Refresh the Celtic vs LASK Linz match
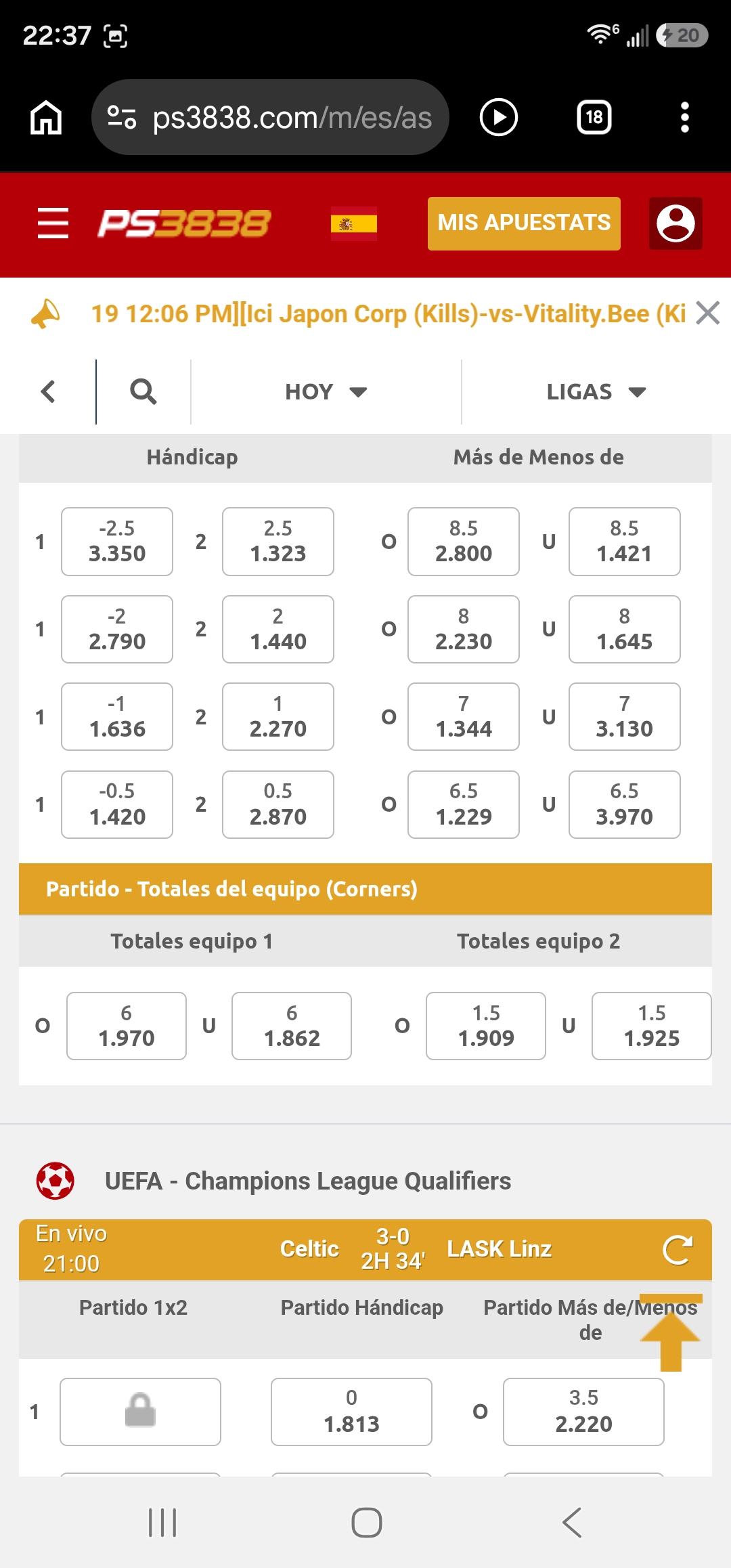The image size is (731, 1568). pyautogui.click(x=678, y=1250)
